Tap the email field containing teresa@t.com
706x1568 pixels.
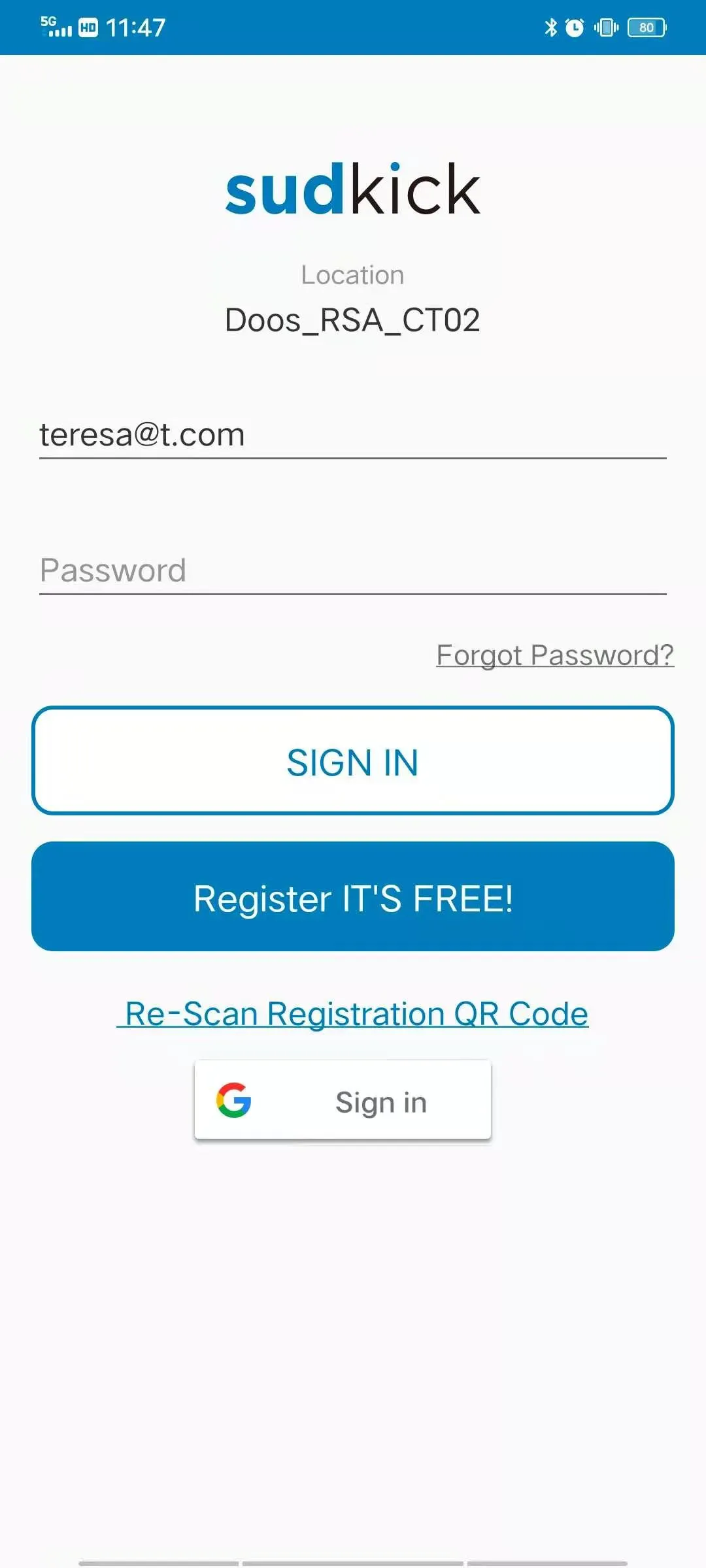(x=353, y=435)
